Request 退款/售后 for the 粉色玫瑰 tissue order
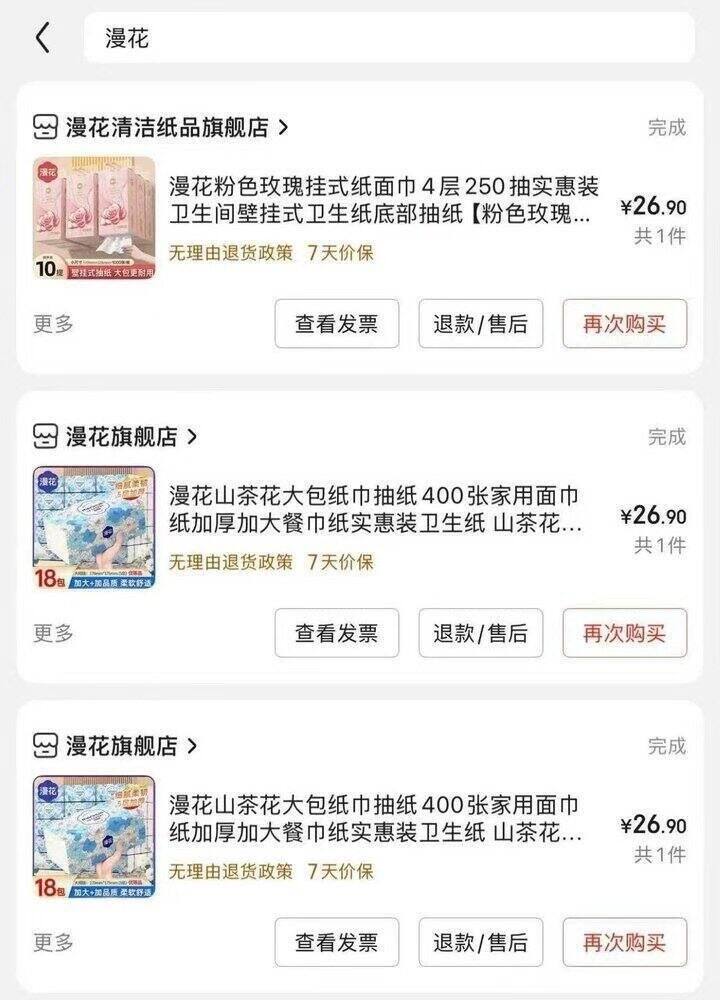The width and height of the screenshot is (720, 1000). [x=480, y=324]
